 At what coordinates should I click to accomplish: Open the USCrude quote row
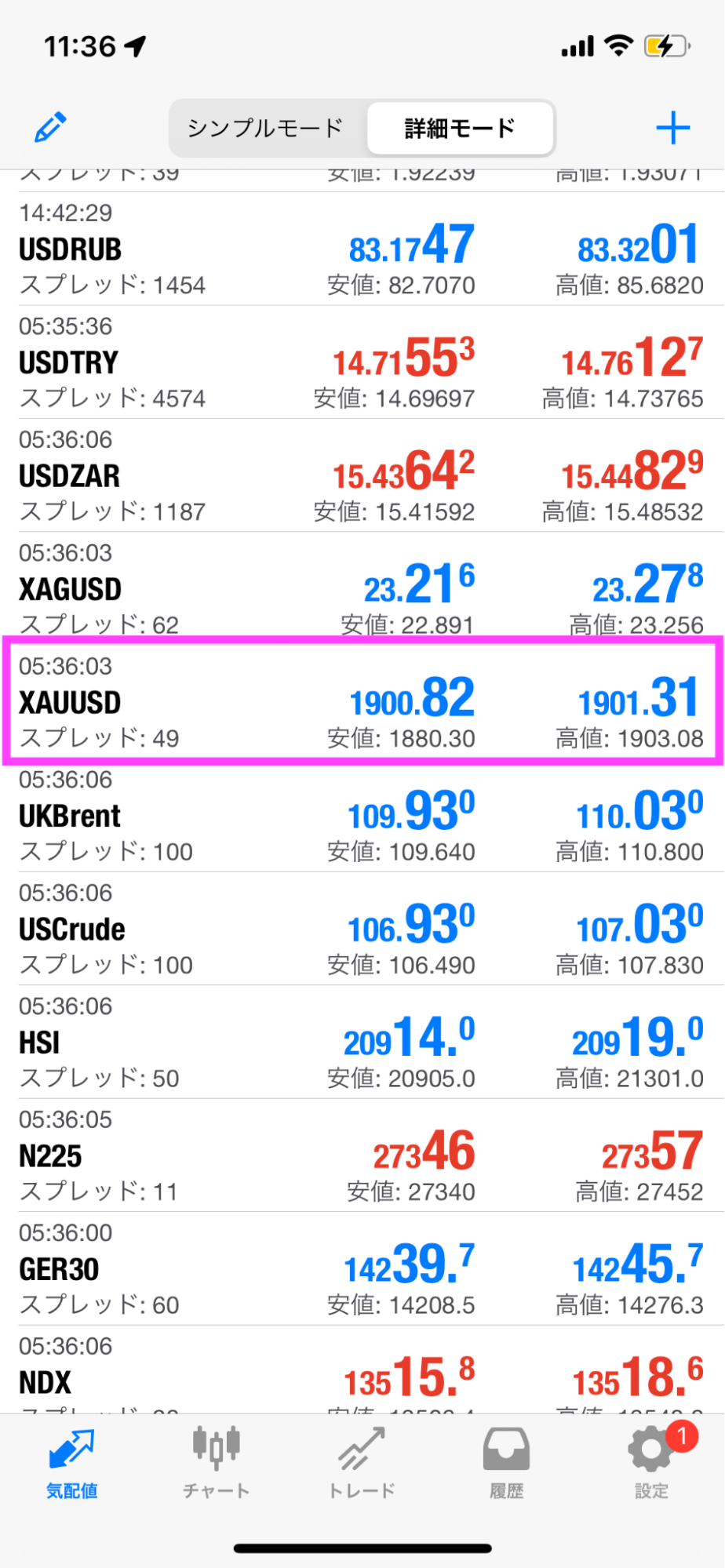361,929
